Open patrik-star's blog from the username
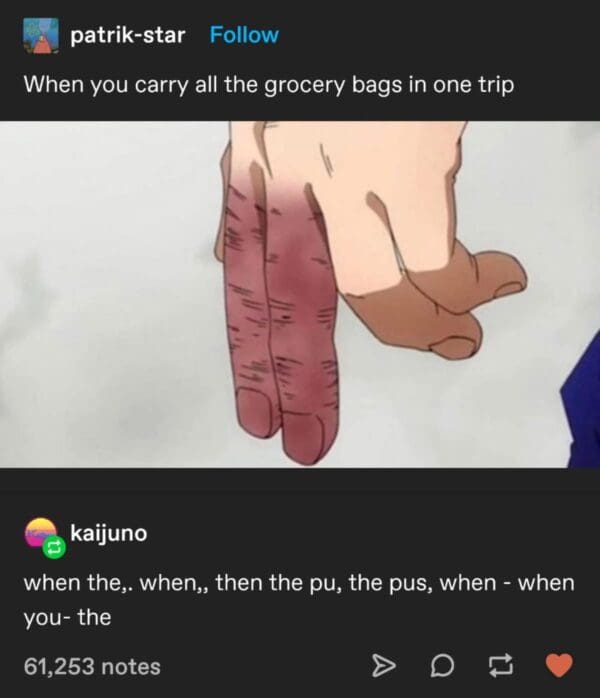 [127, 35]
